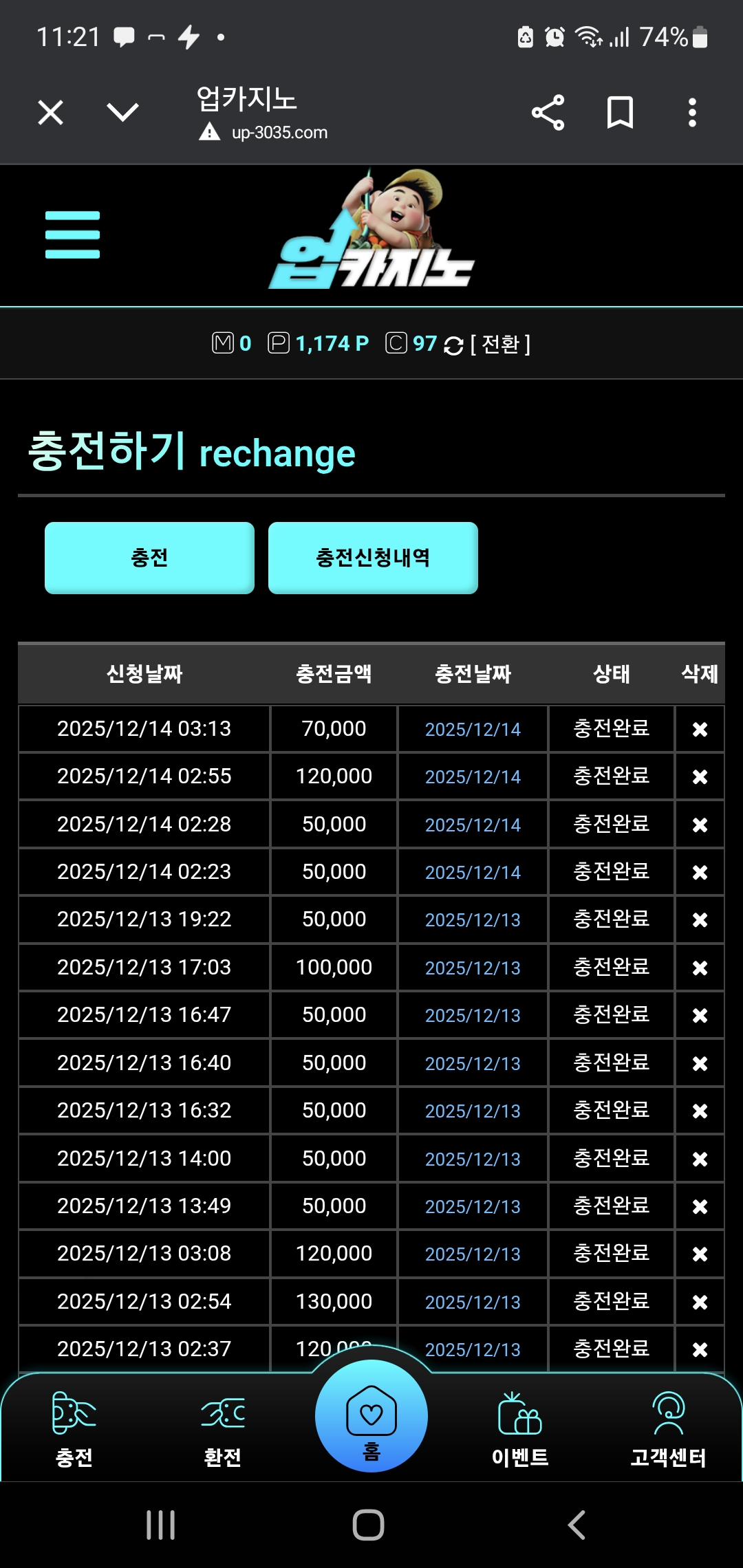Bookmark the current web page
The width and height of the screenshot is (743, 1568).
click(x=620, y=113)
